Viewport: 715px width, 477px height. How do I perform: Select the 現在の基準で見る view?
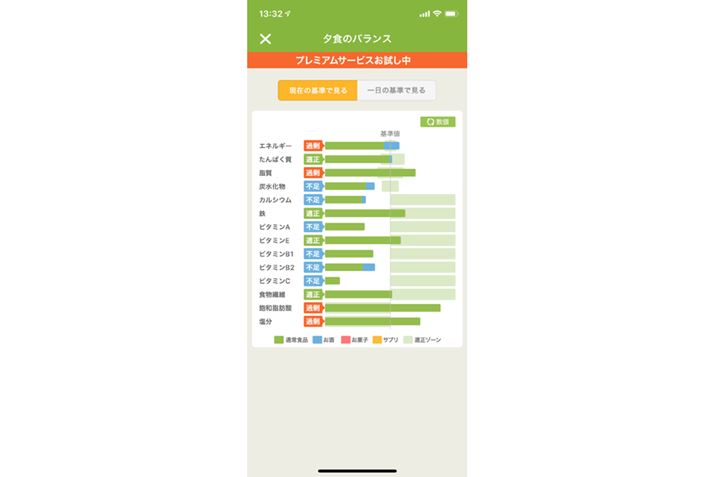click(x=318, y=90)
